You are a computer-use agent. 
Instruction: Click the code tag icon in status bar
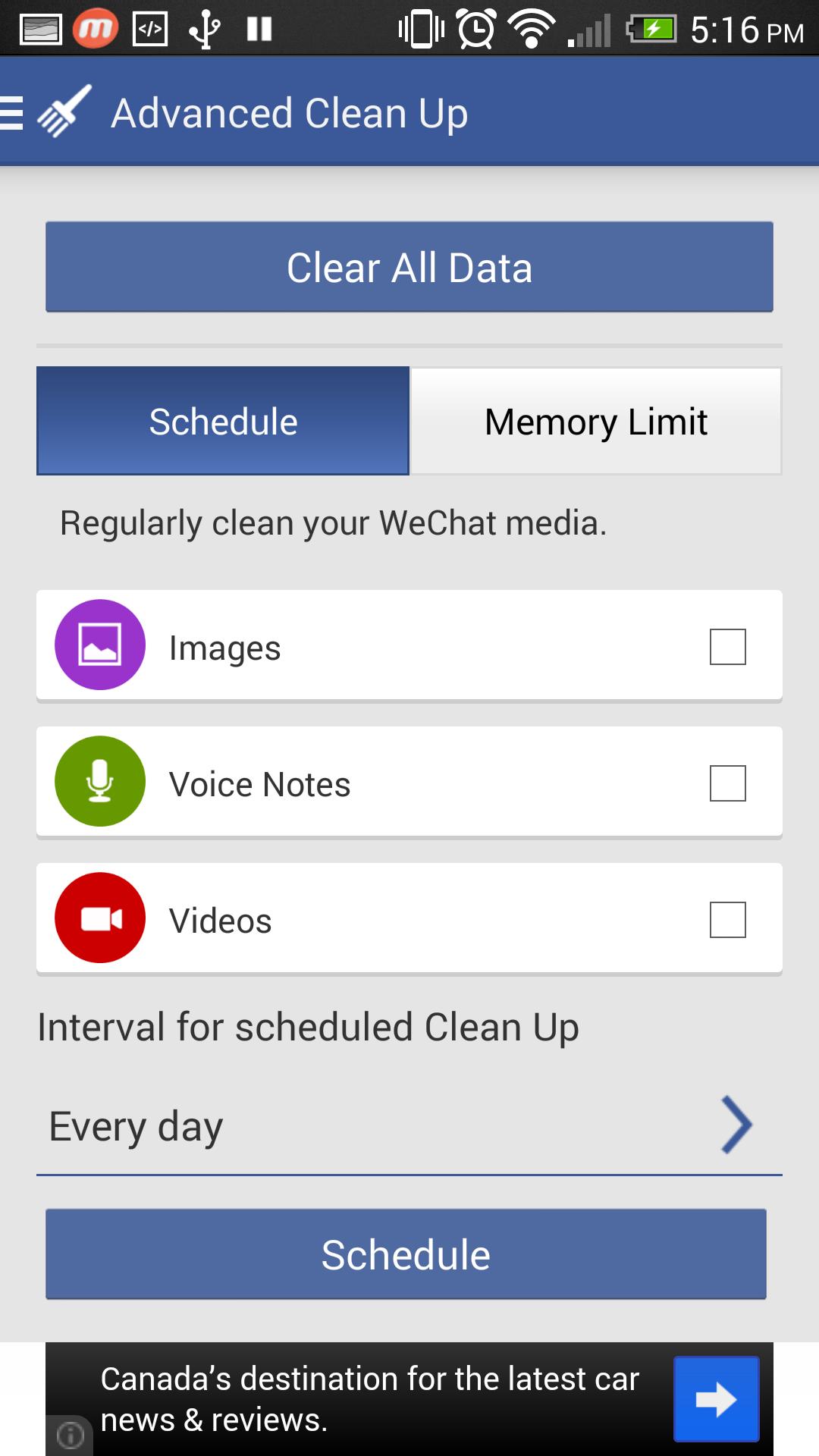(149, 29)
